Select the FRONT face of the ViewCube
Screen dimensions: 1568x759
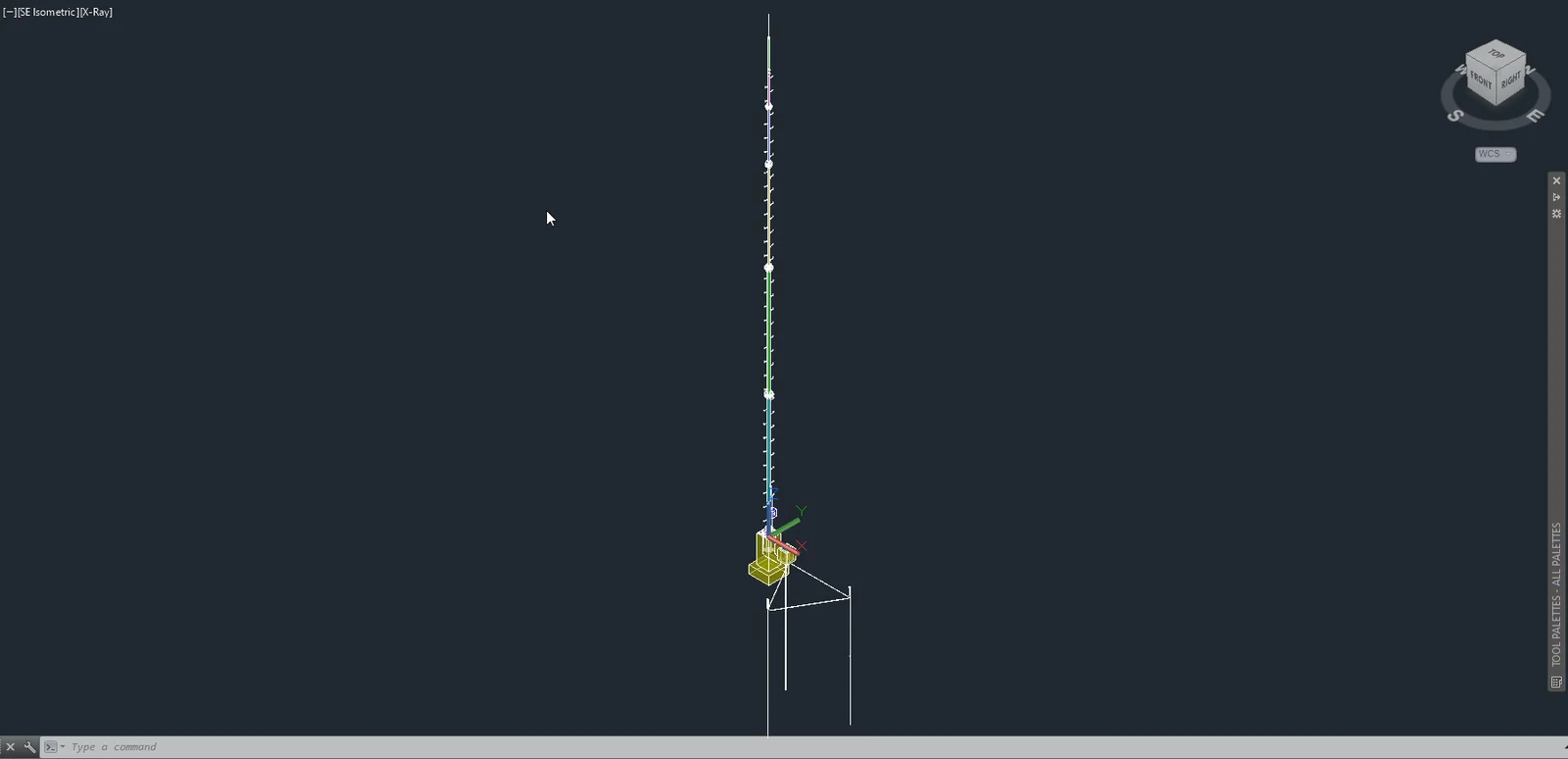(x=1481, y=81)
